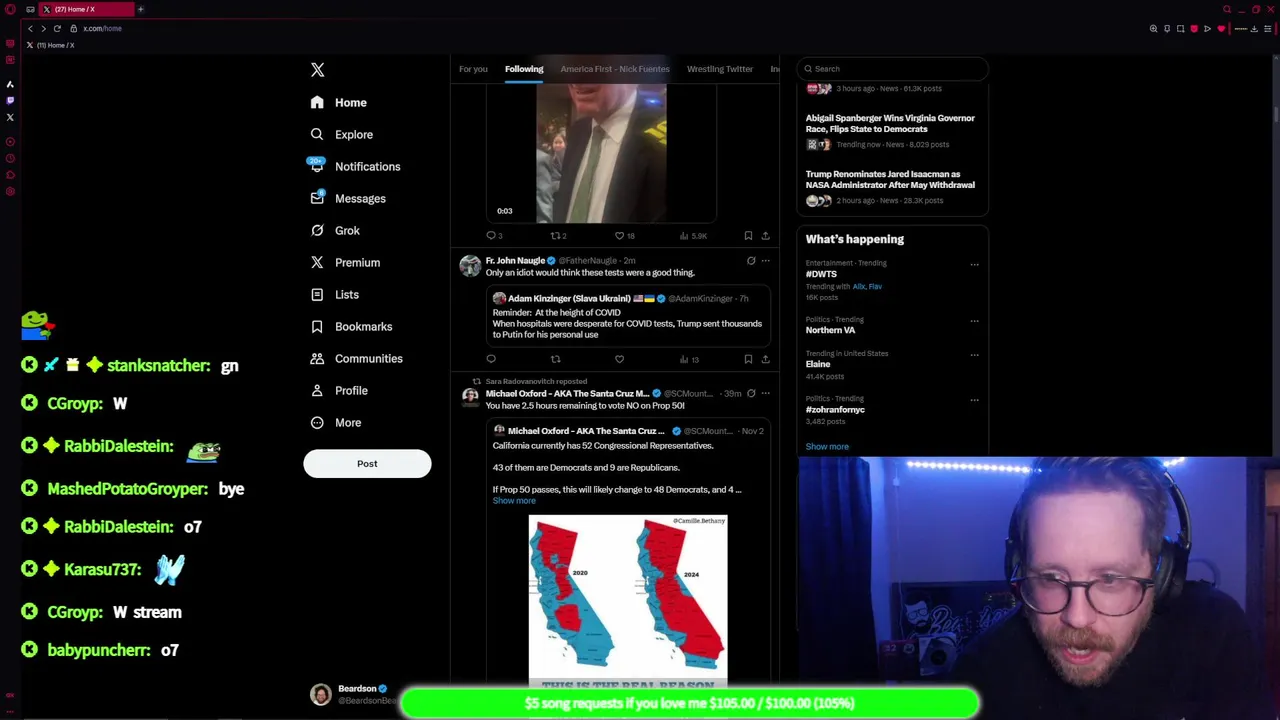Expand the More menu
The height and width of the screenshot is (720, 1280).
[347, 422]
